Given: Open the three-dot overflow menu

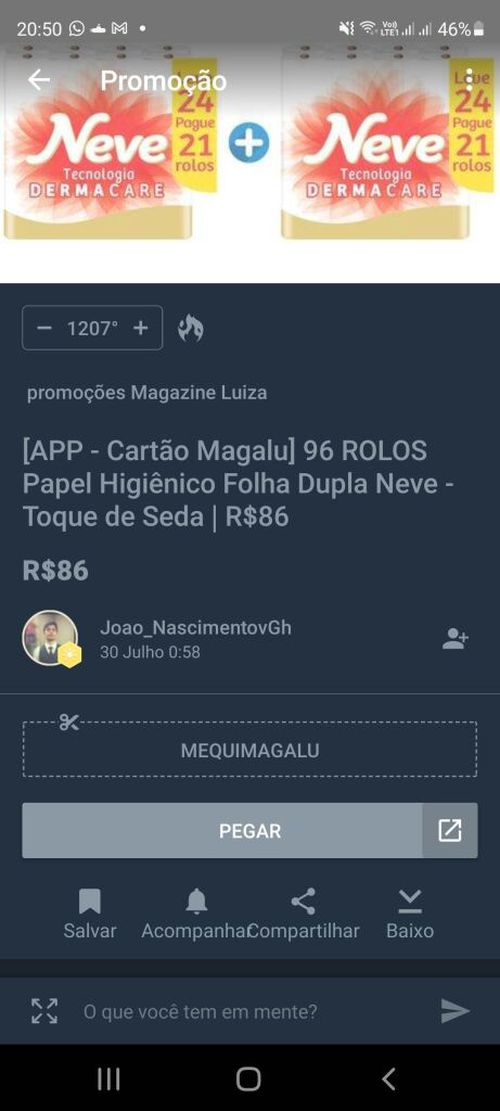Looking at the screenshot, I should (x=469, y=80).
